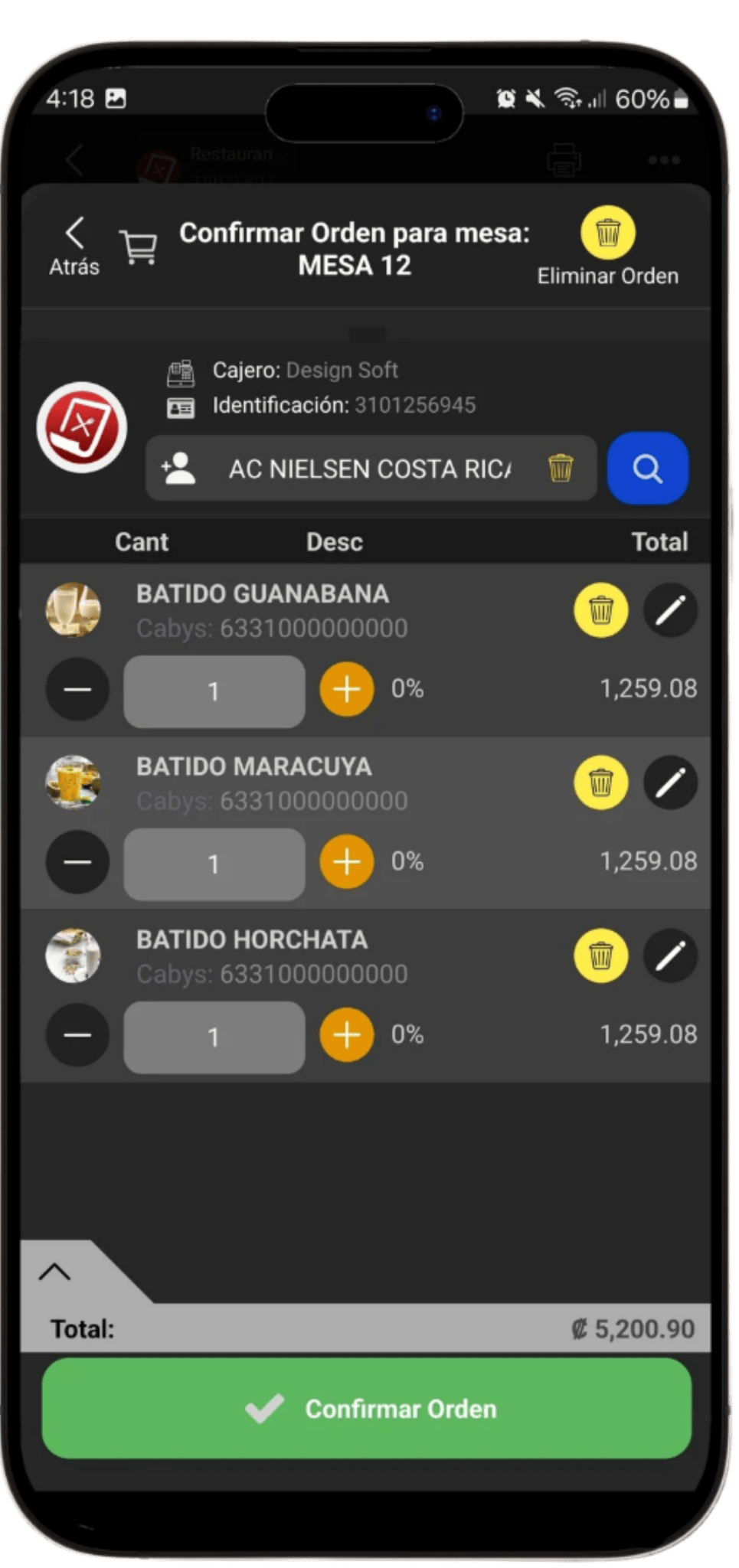Edit the BATIDO MARACUYA item
Image resolution: width=739 pixels, height=1568 pixels.
point(670,782)
